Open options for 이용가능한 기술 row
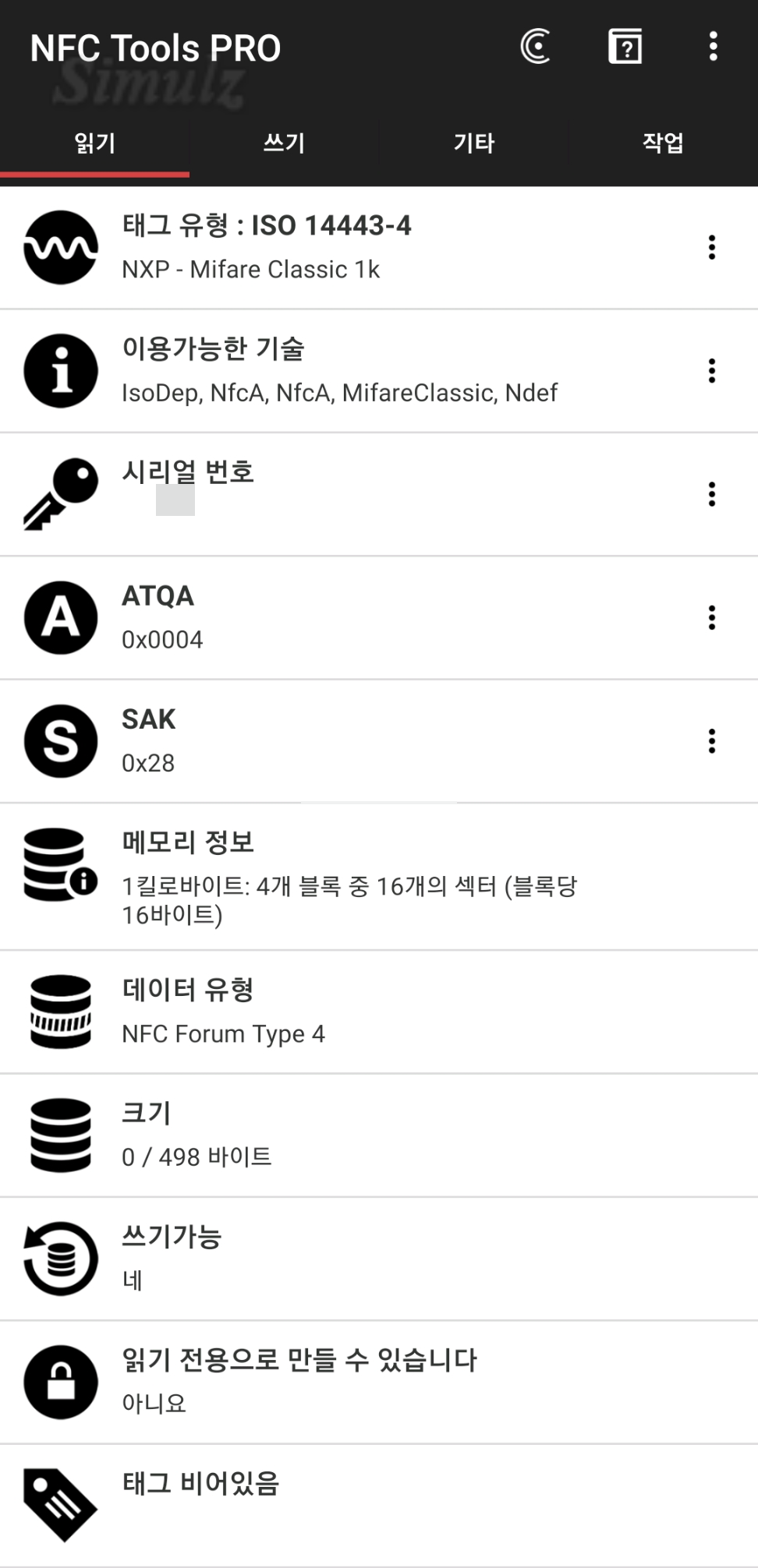The width and height of the screenshot is (758, 1568). [711, 371]
